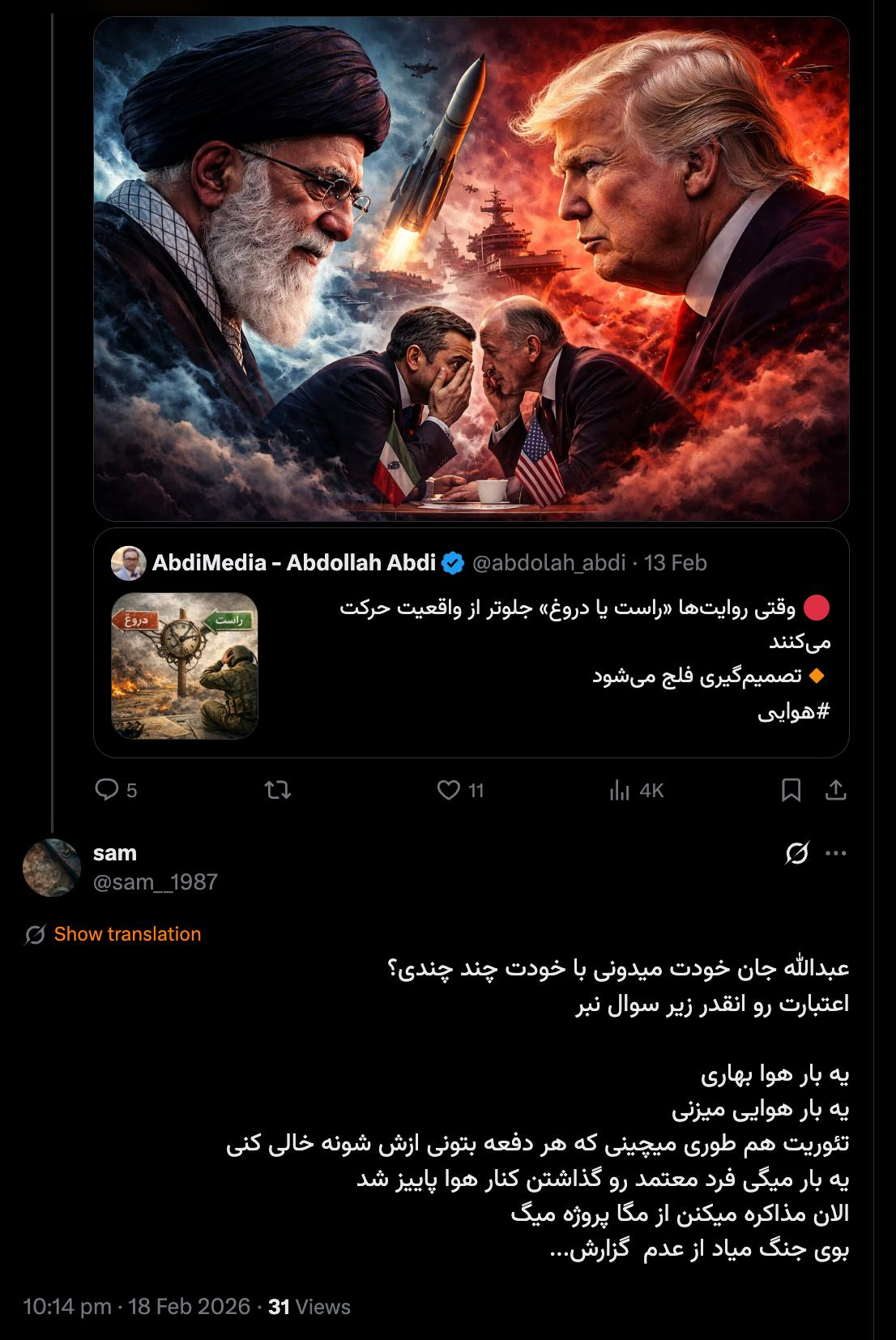View analytics showing 4K views
Screen dimensions: 896x1340
tap(637, 790)
